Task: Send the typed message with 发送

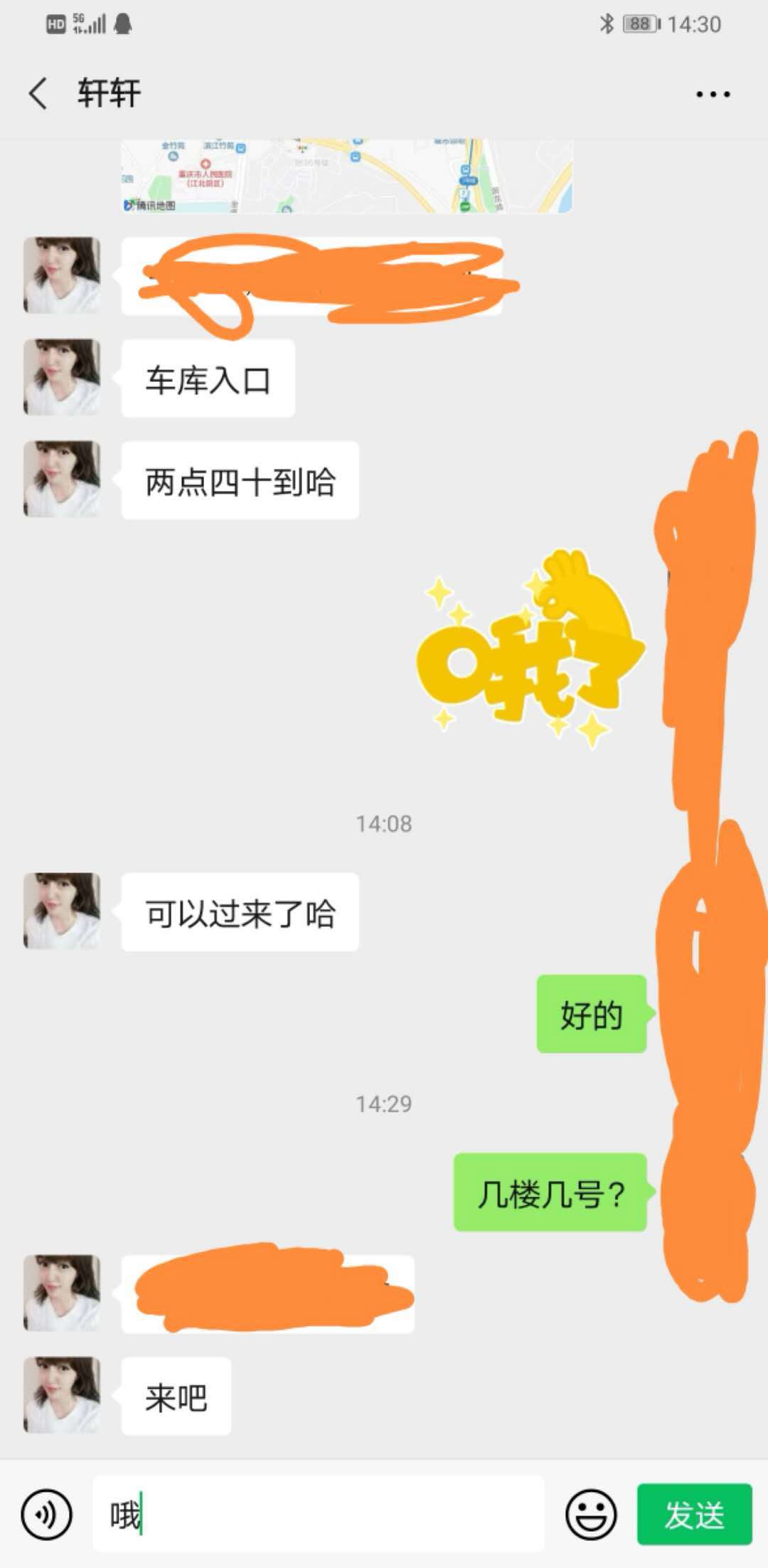Action: 694,1515
